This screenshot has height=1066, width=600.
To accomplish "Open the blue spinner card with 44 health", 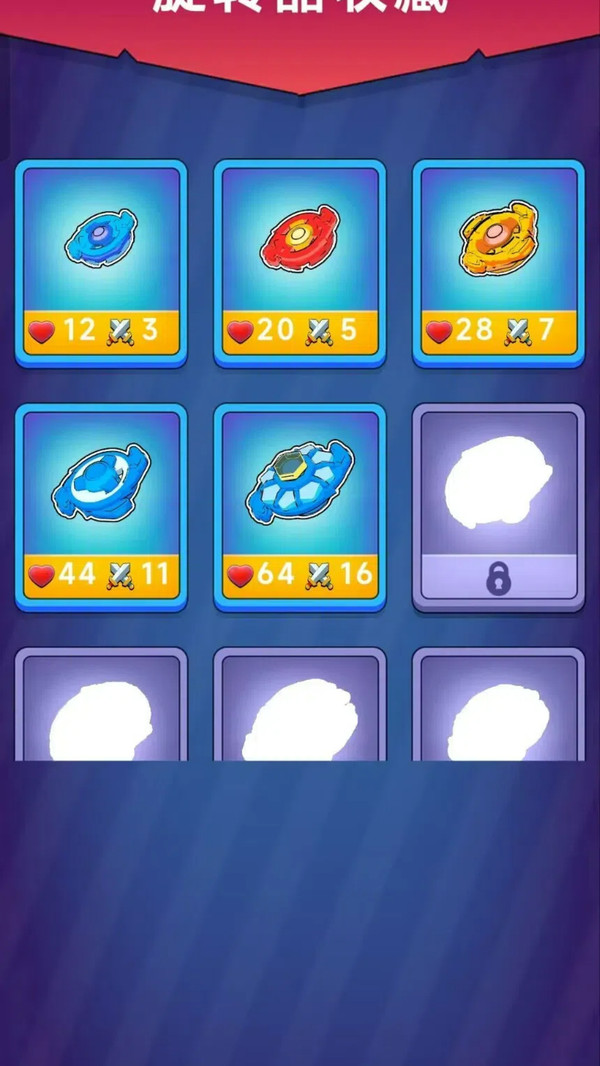I will tap(101, 506).
